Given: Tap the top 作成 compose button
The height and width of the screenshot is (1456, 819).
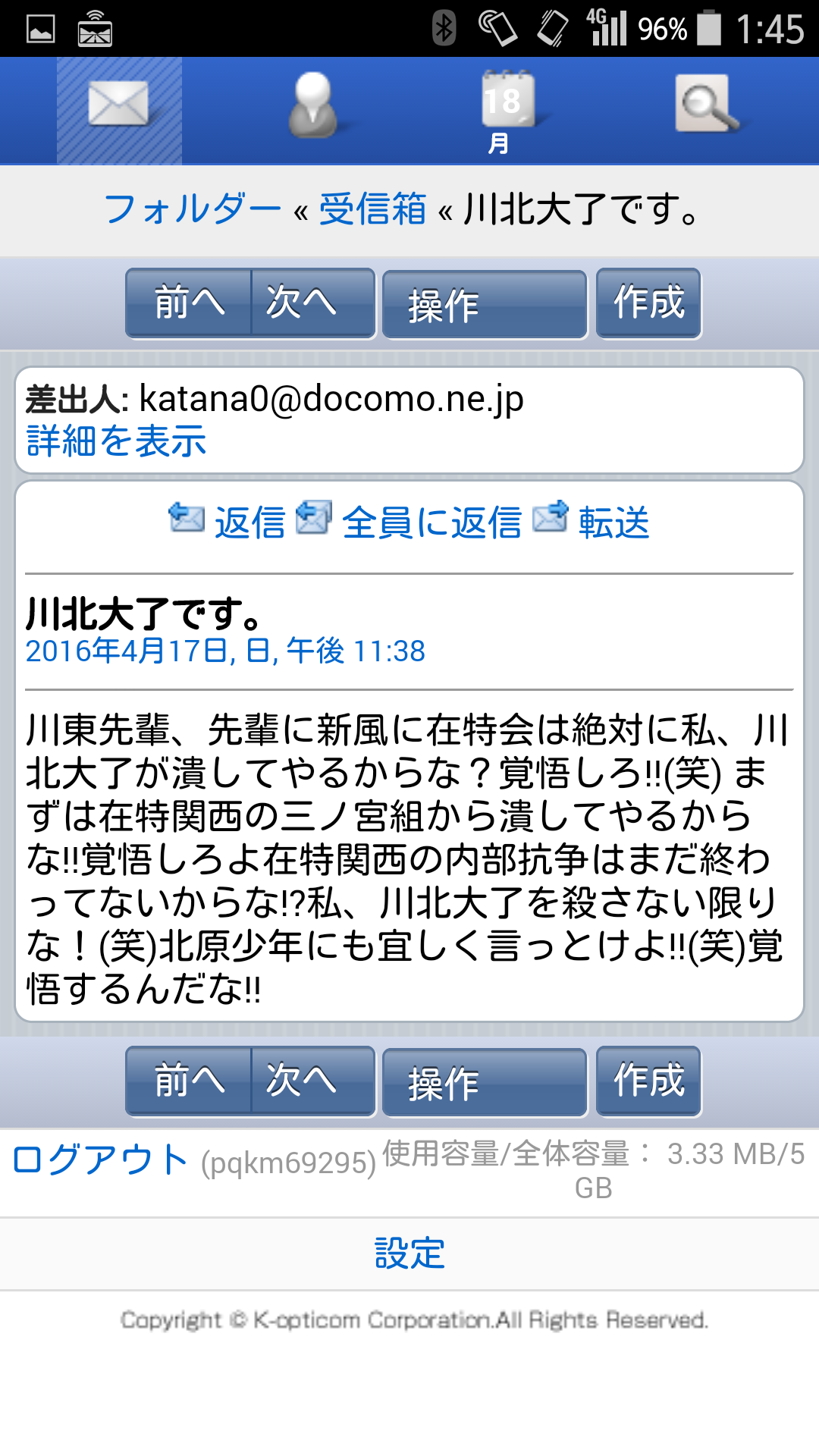Looking at the screenshot, I should click(648, 303).
